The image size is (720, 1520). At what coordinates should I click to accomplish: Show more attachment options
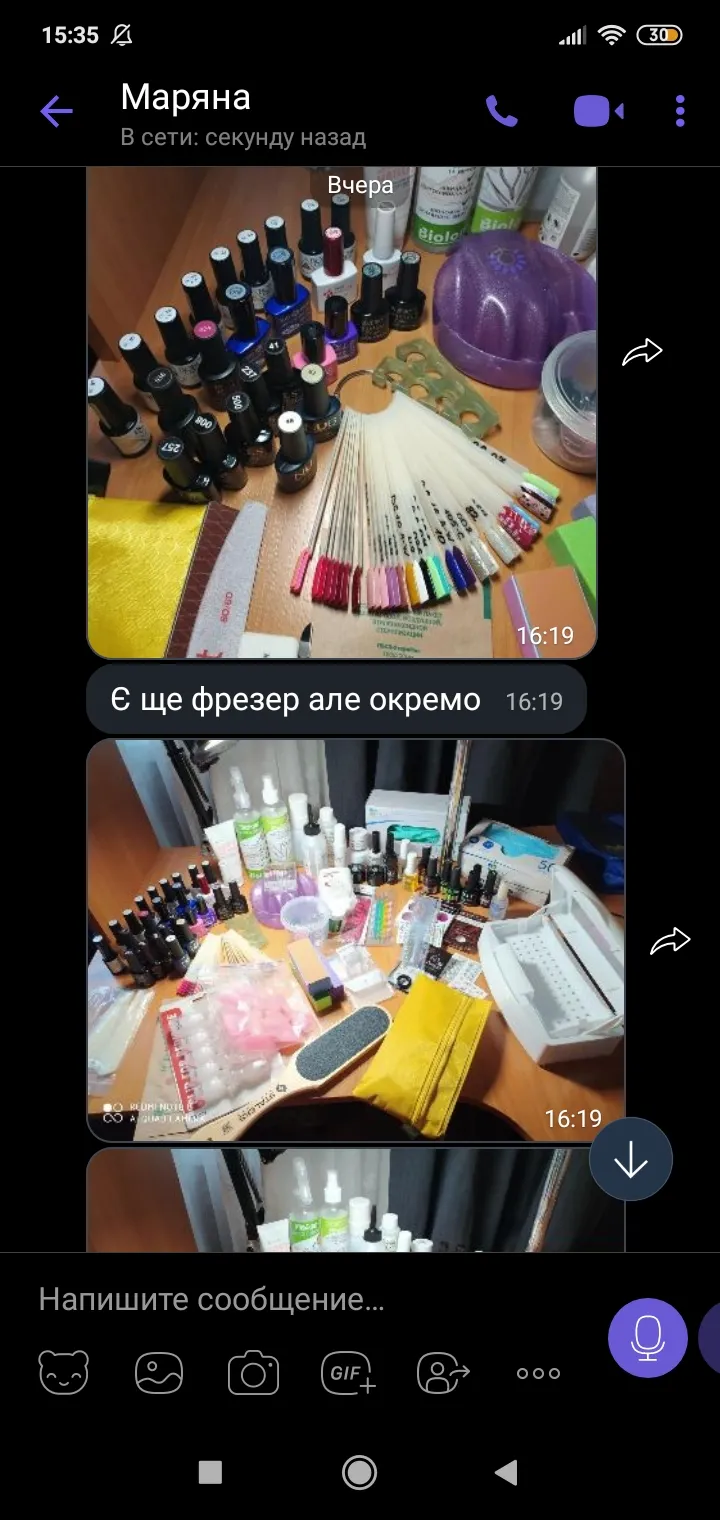coord(538,1373)
